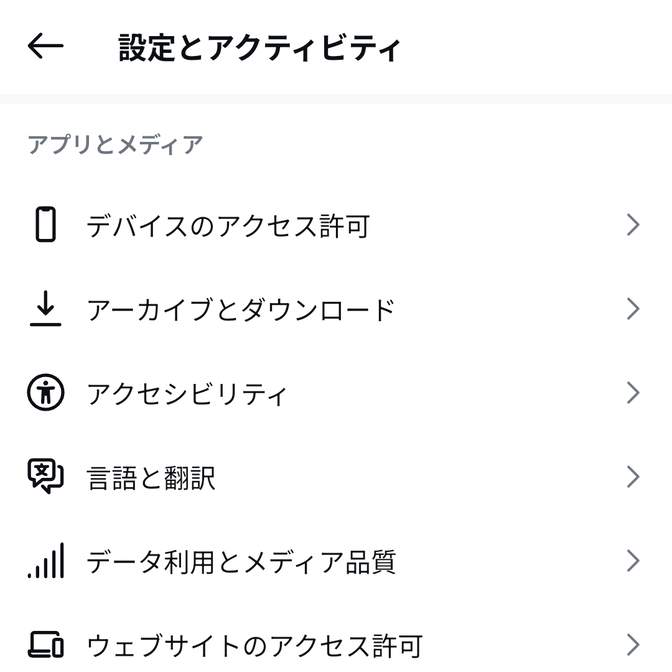Go back from 設定とアクティビティ
Screen dimensions: 672x672
(x=46, y=46)
